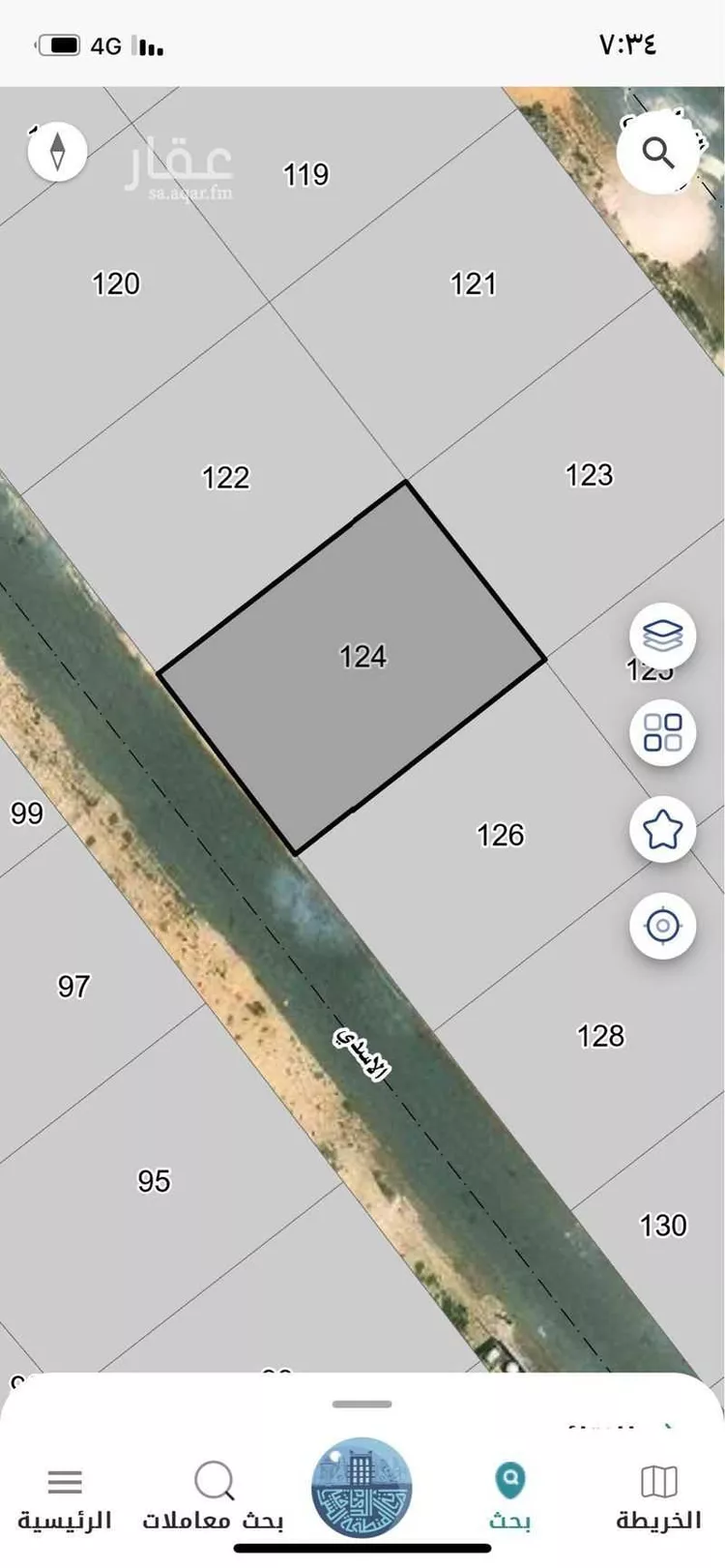Center the map on my current location
725x1568 pixels.
662,926
